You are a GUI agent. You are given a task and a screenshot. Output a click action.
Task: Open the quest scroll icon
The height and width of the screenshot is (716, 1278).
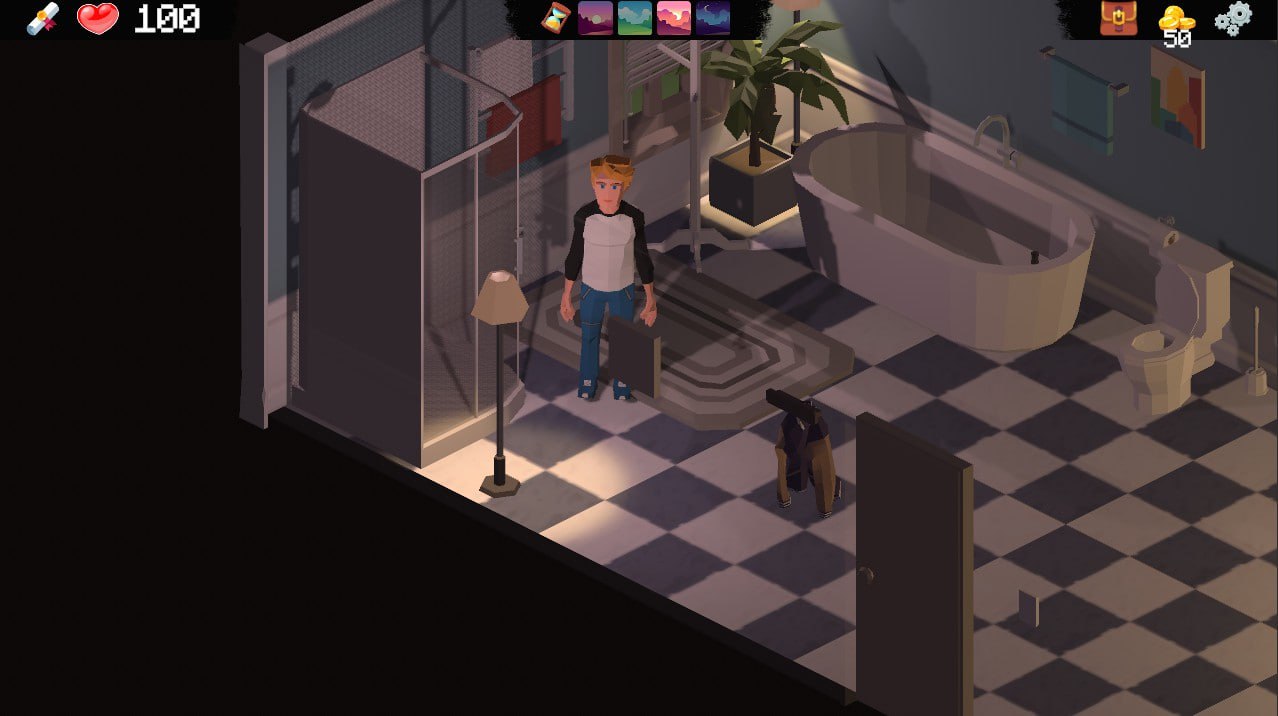pyautogui.click(x=42, y=18)
